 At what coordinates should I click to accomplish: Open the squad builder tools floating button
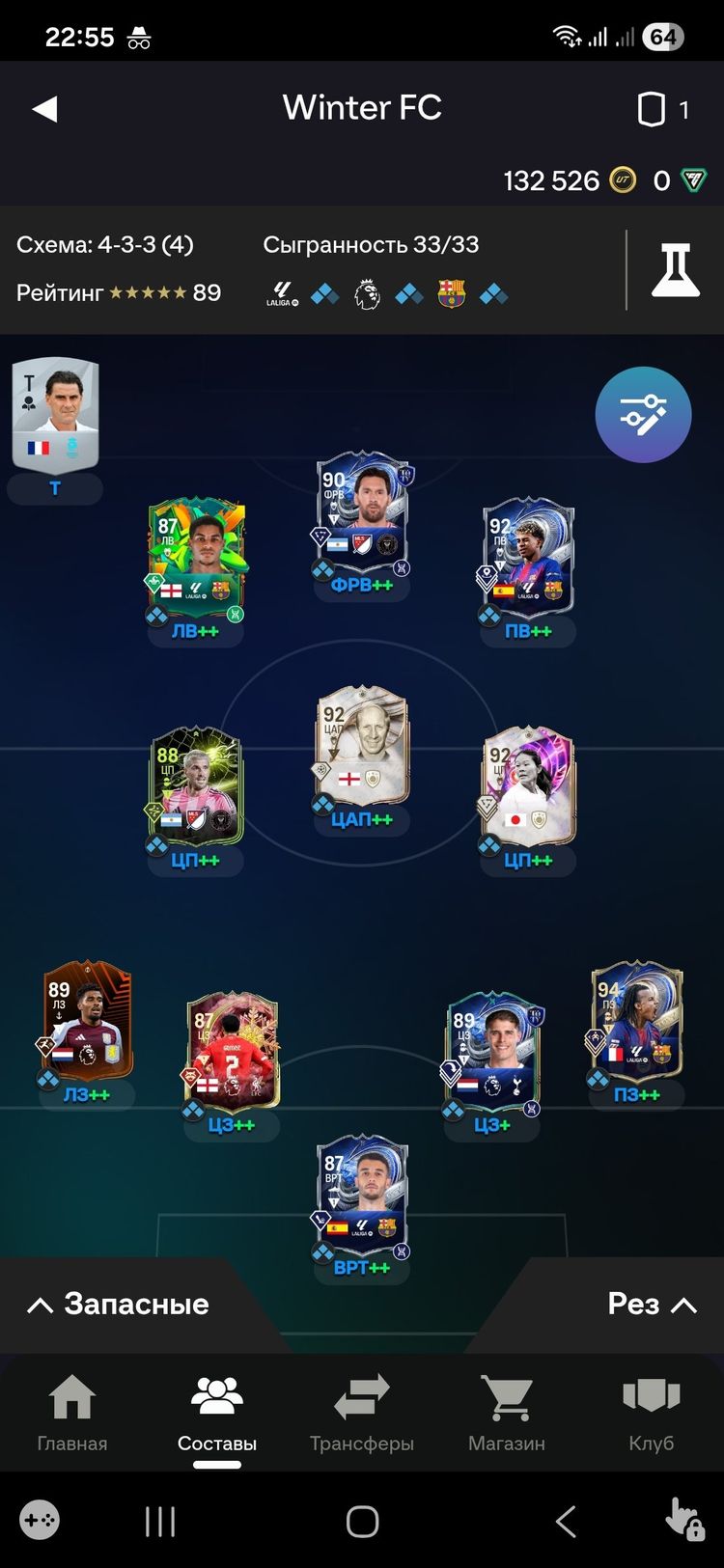(x=643, y=415)
